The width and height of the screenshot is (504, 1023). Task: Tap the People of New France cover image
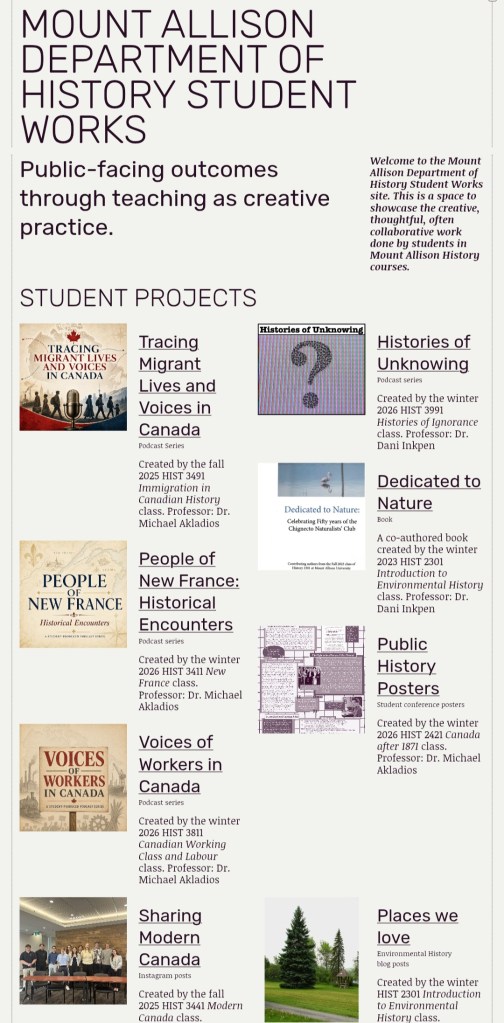pyautogui.click(x=73, y=594)
